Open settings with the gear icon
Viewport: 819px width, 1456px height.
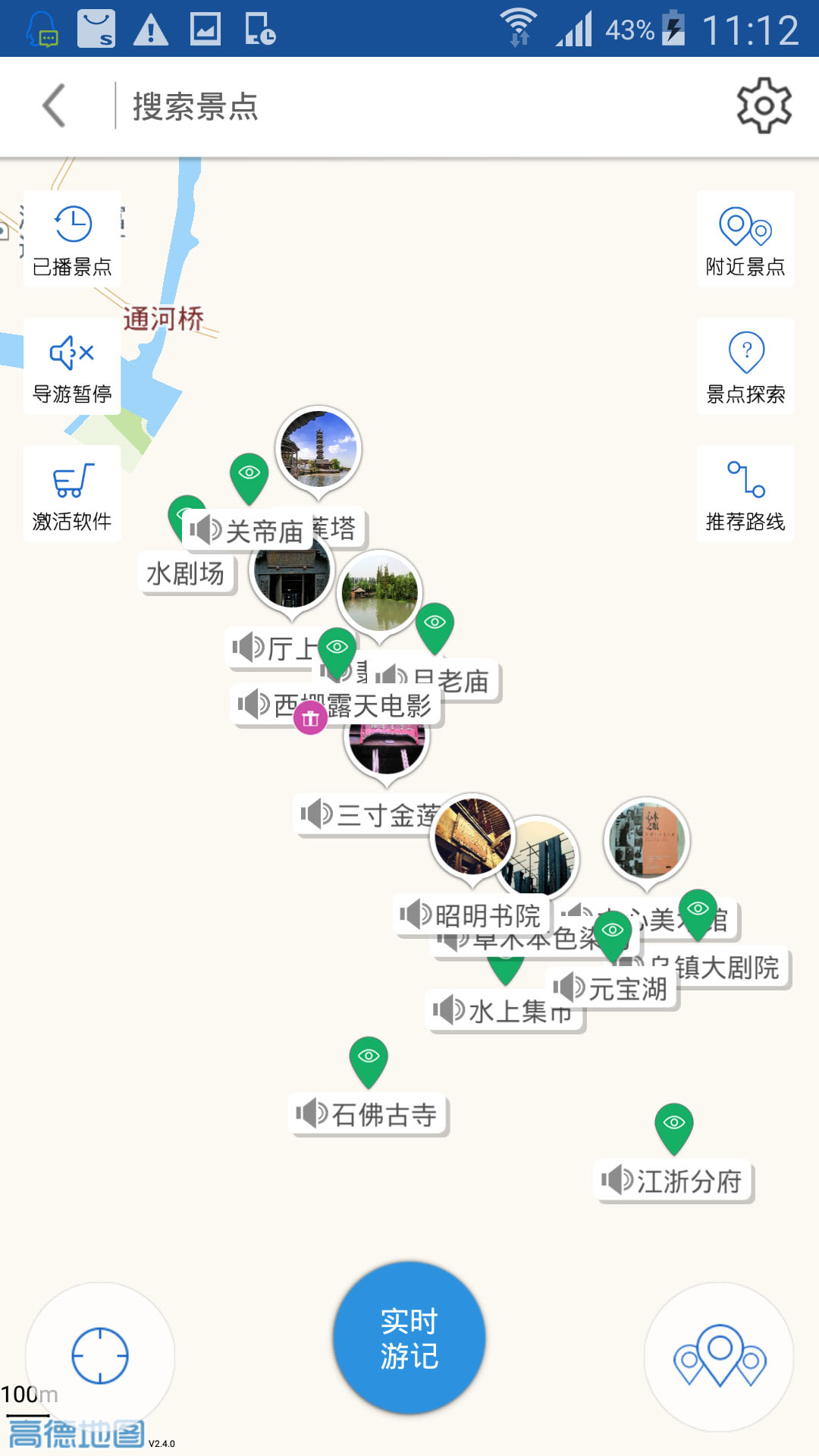[764, 106]
